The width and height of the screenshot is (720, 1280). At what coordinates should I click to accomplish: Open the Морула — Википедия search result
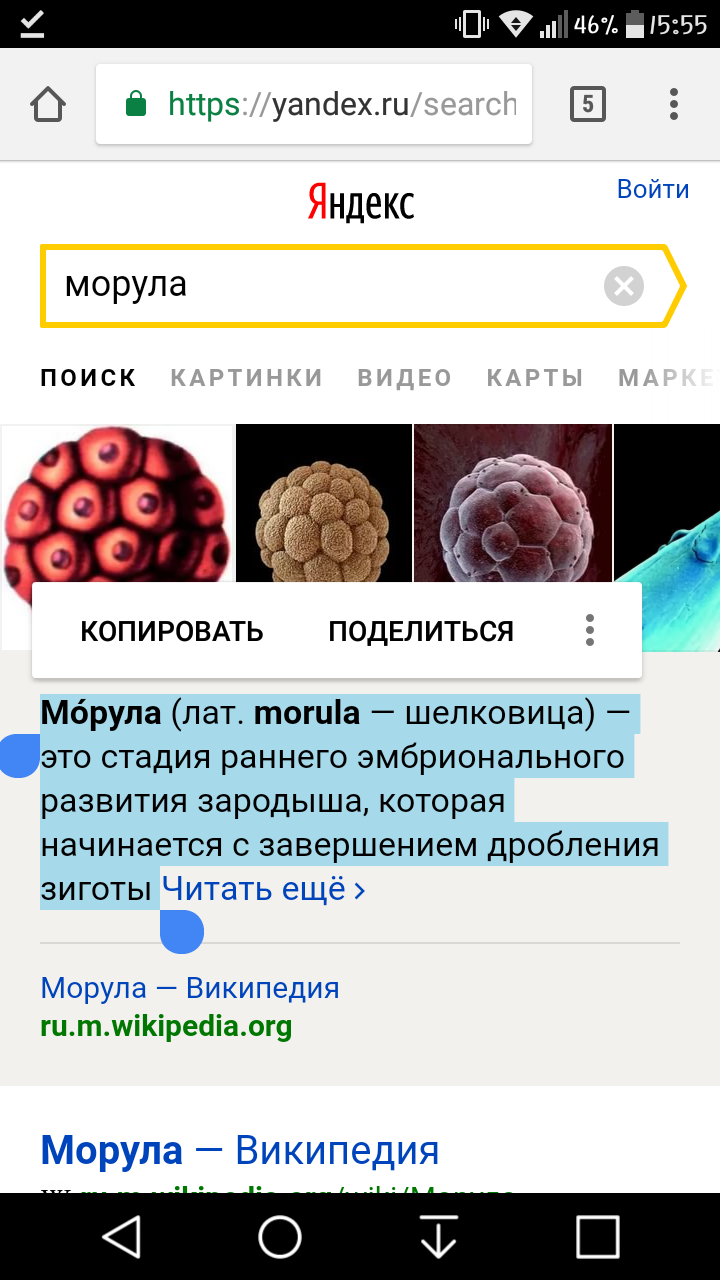click(240, 1151)
